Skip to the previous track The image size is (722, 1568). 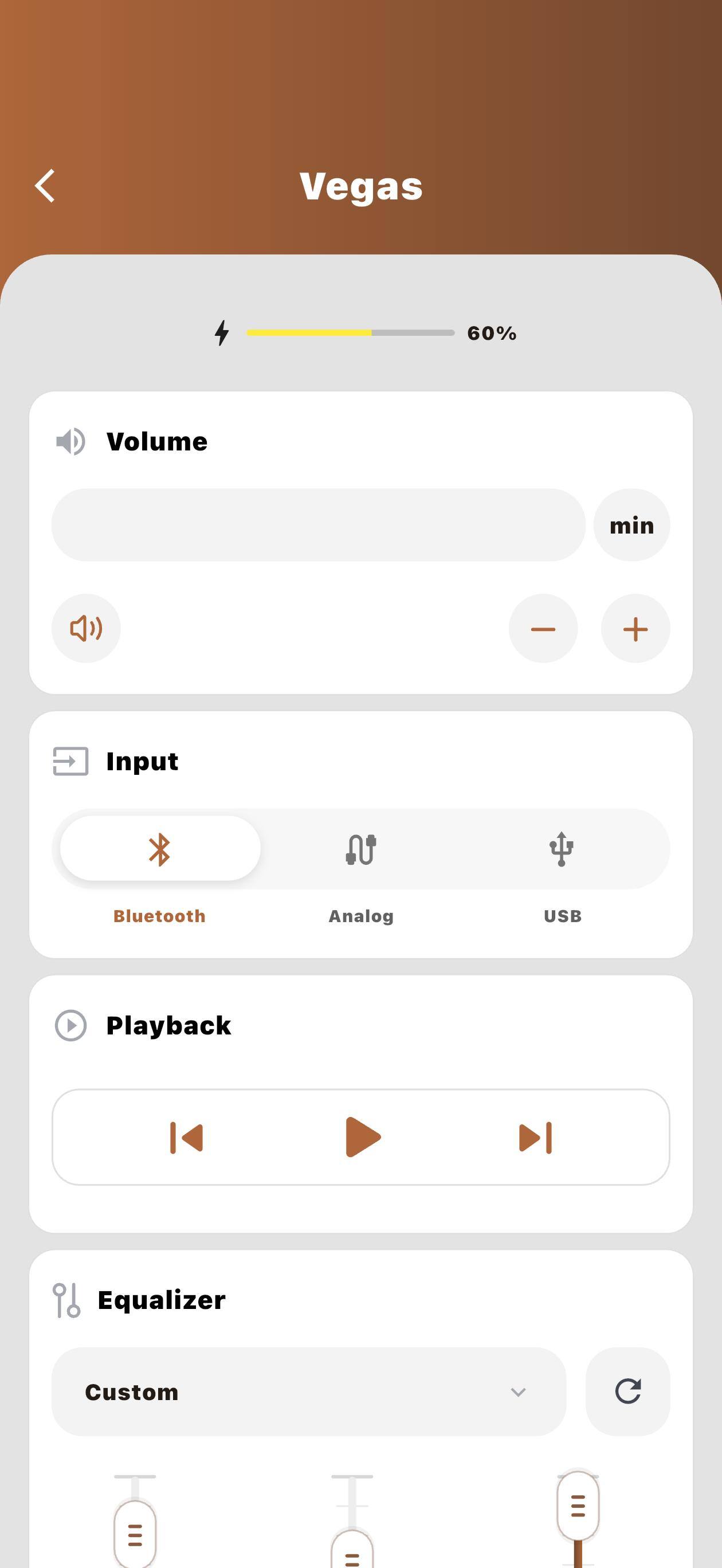186,1137
